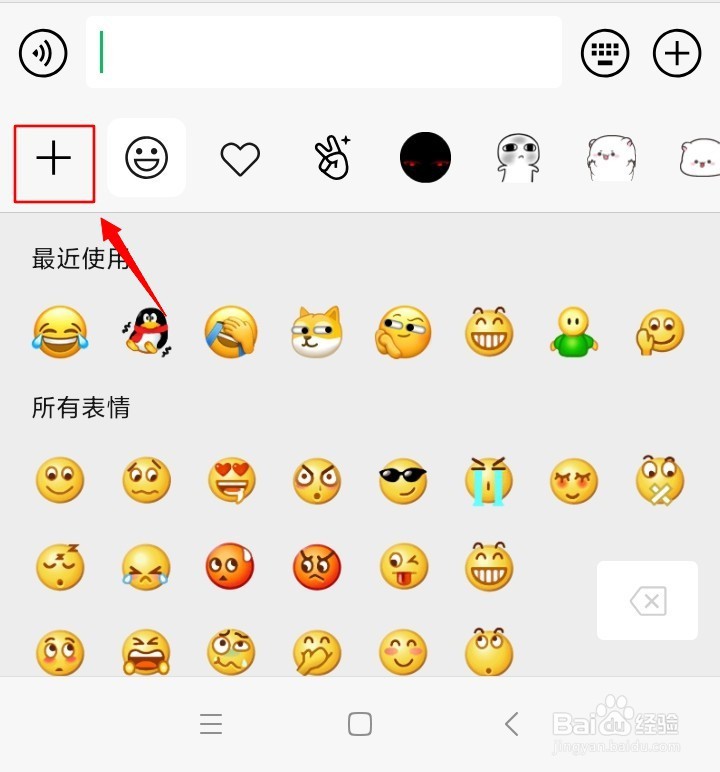
Task: Open the pale shrugging sticker pack tab
Action: [x=516, y=157]
